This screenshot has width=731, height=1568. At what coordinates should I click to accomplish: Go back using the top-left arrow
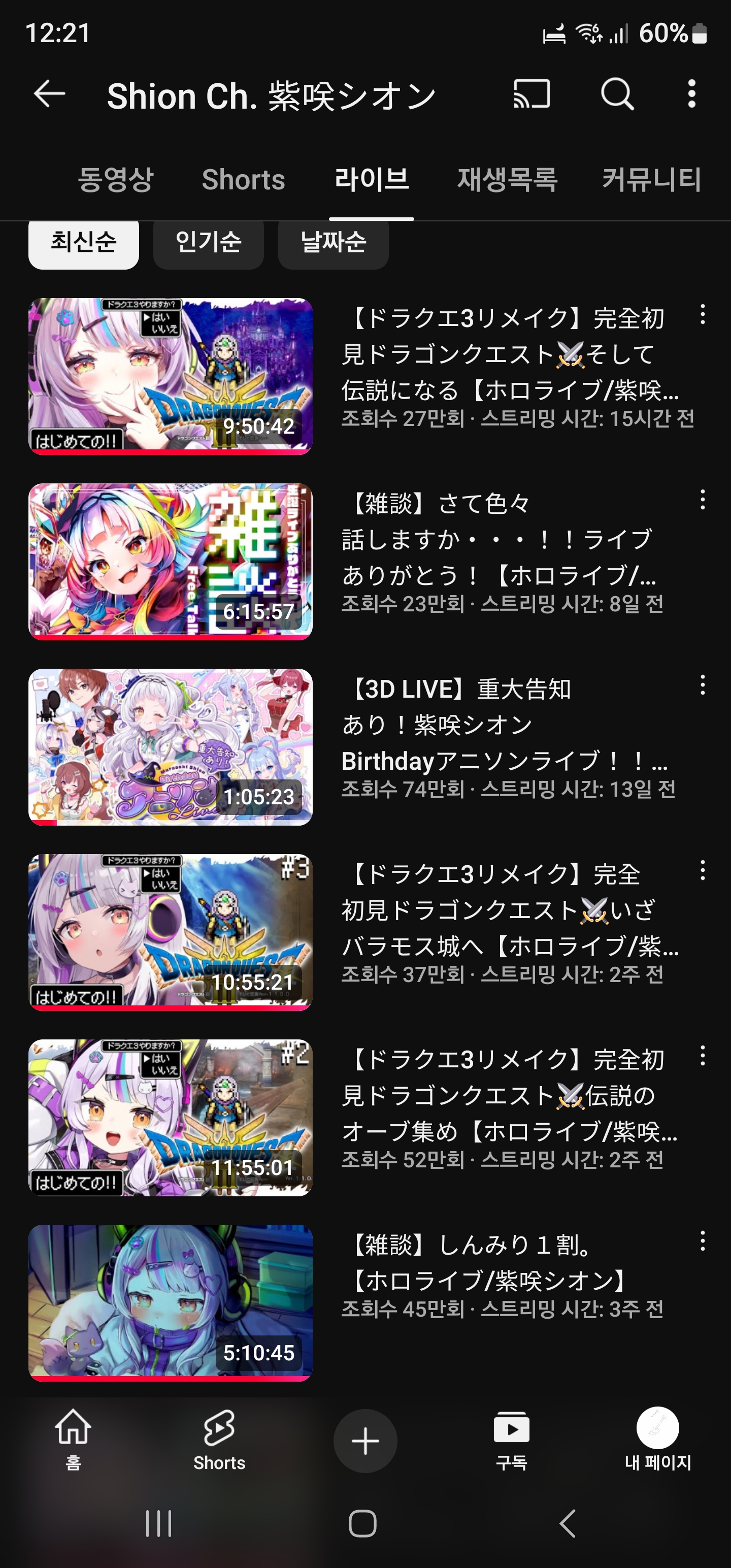coord(49,94)
